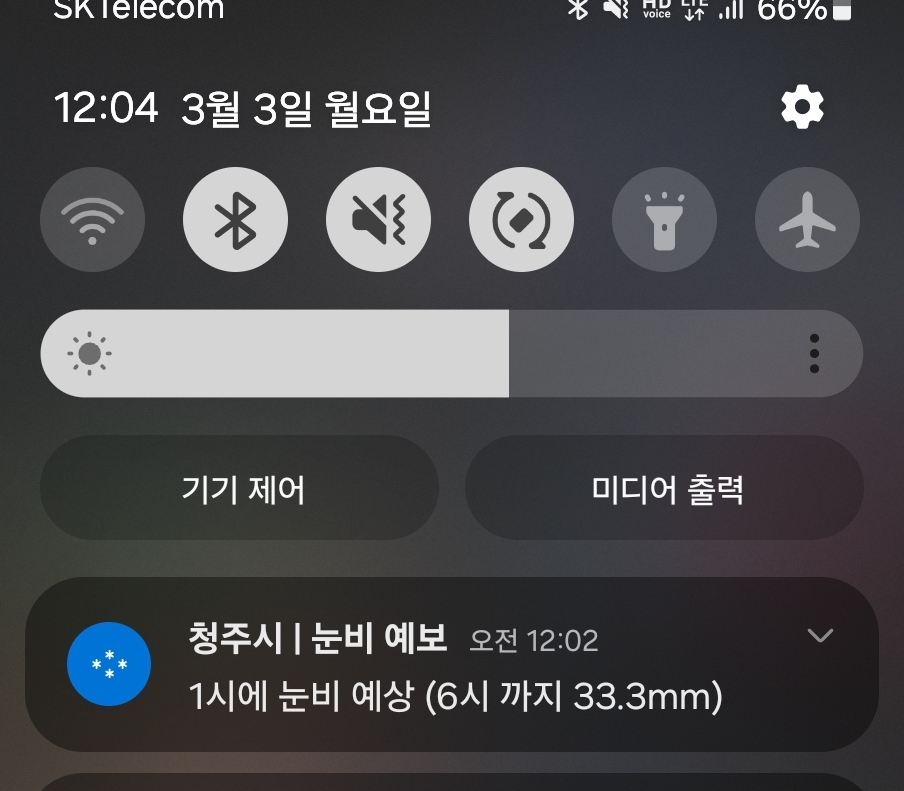The width and height of the screenshot is (904, 791).
Task: Open settings via the gear icon
Action: [801, 107]
